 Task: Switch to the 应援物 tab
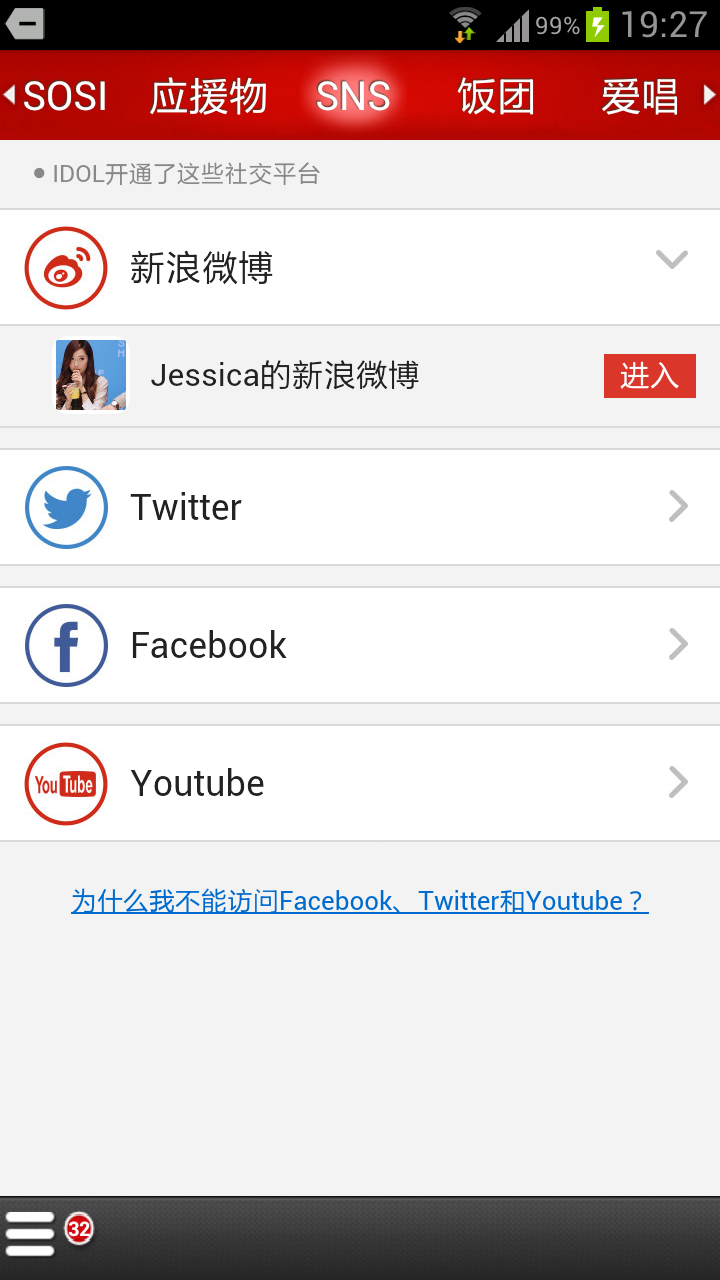pyautogui.click(x=208, y=97)
